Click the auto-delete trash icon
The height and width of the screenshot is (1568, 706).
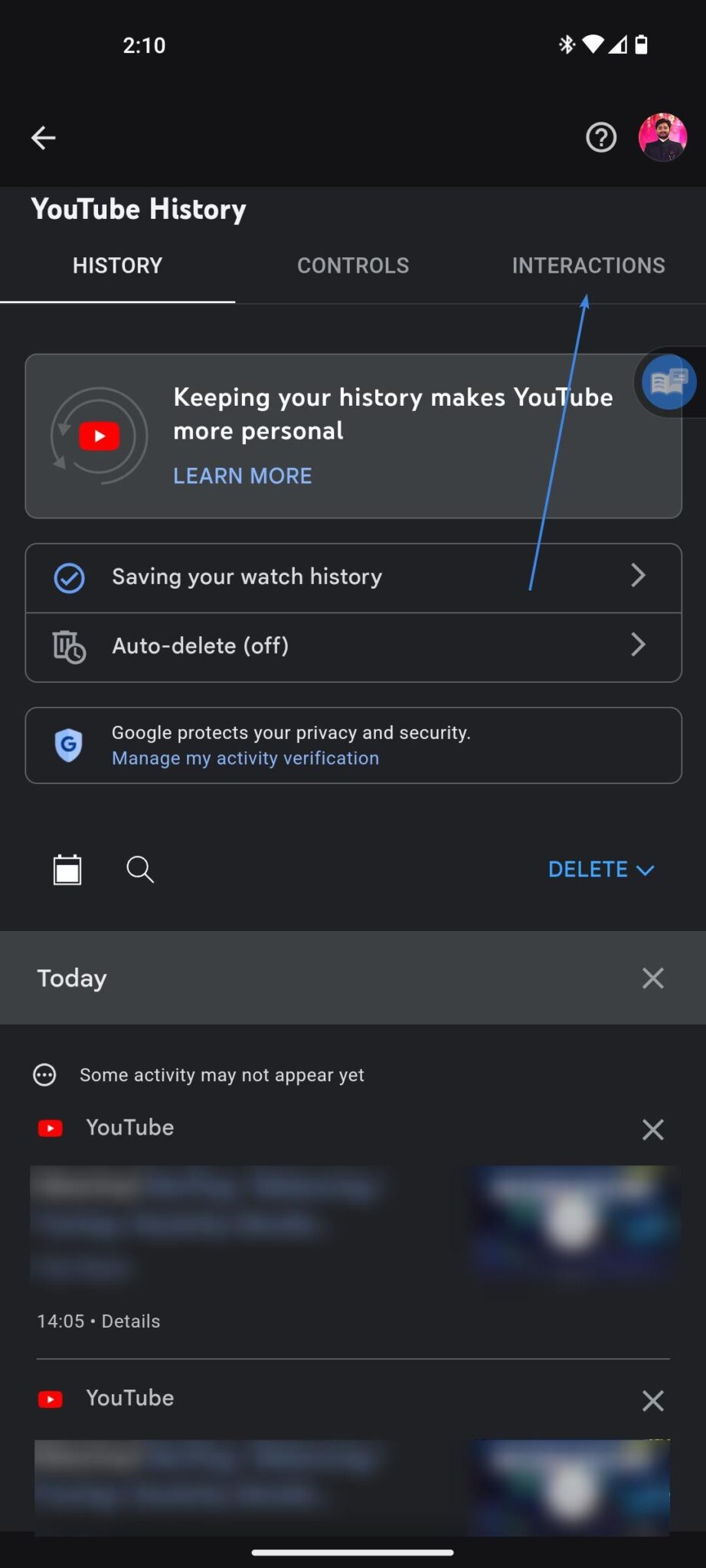(x=68, y=645)
